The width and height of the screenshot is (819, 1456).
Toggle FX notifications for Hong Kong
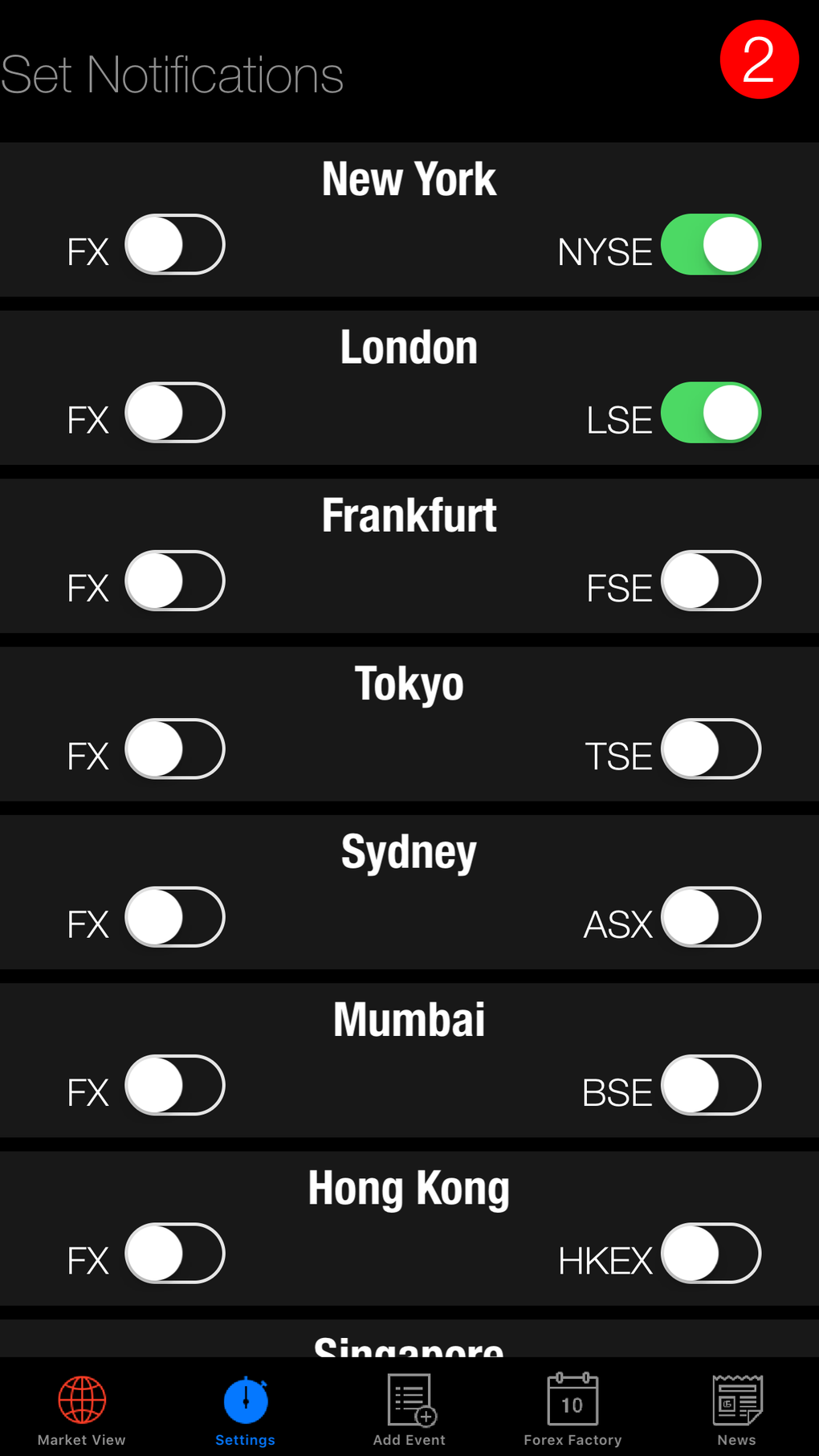coord(175,1254)
